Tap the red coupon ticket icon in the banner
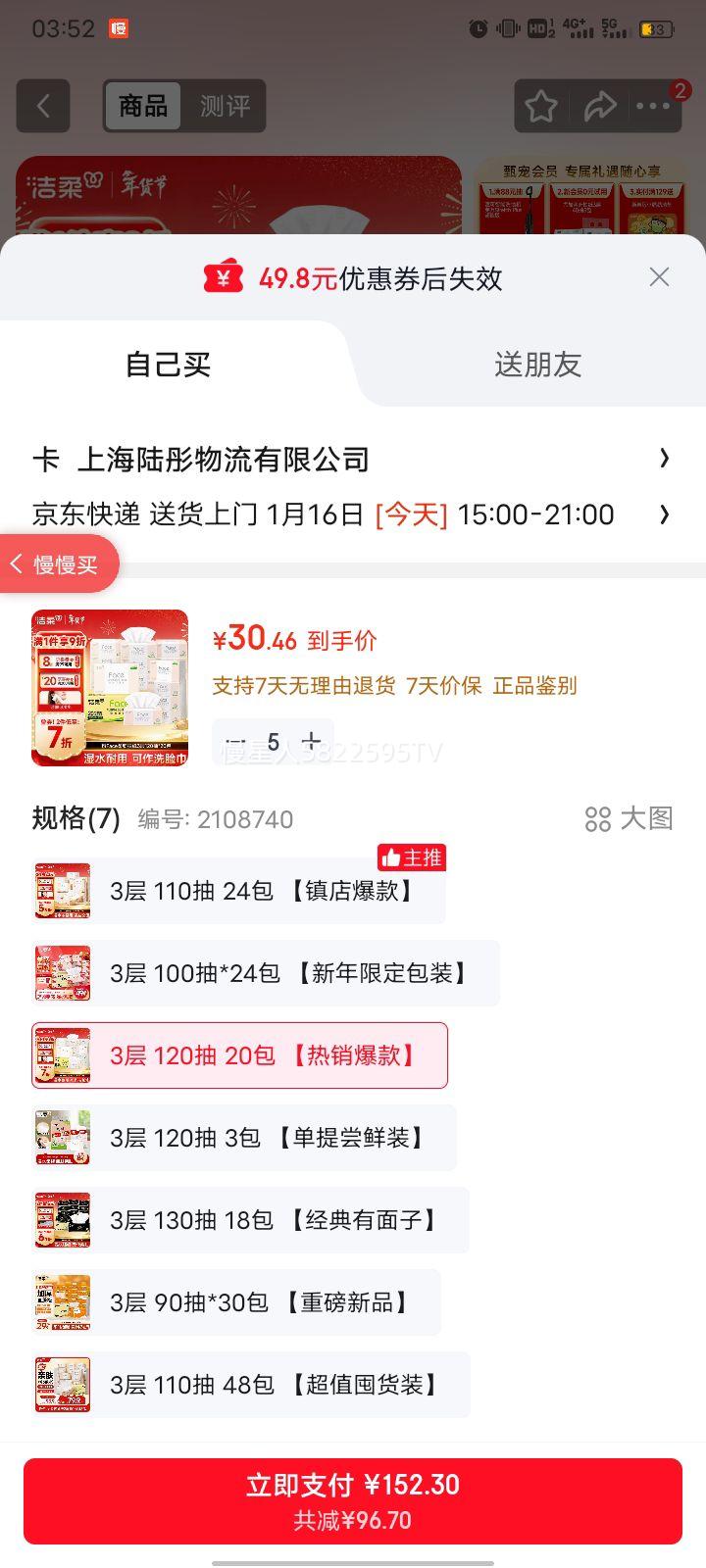The image size is (706, 1568). 223,278
